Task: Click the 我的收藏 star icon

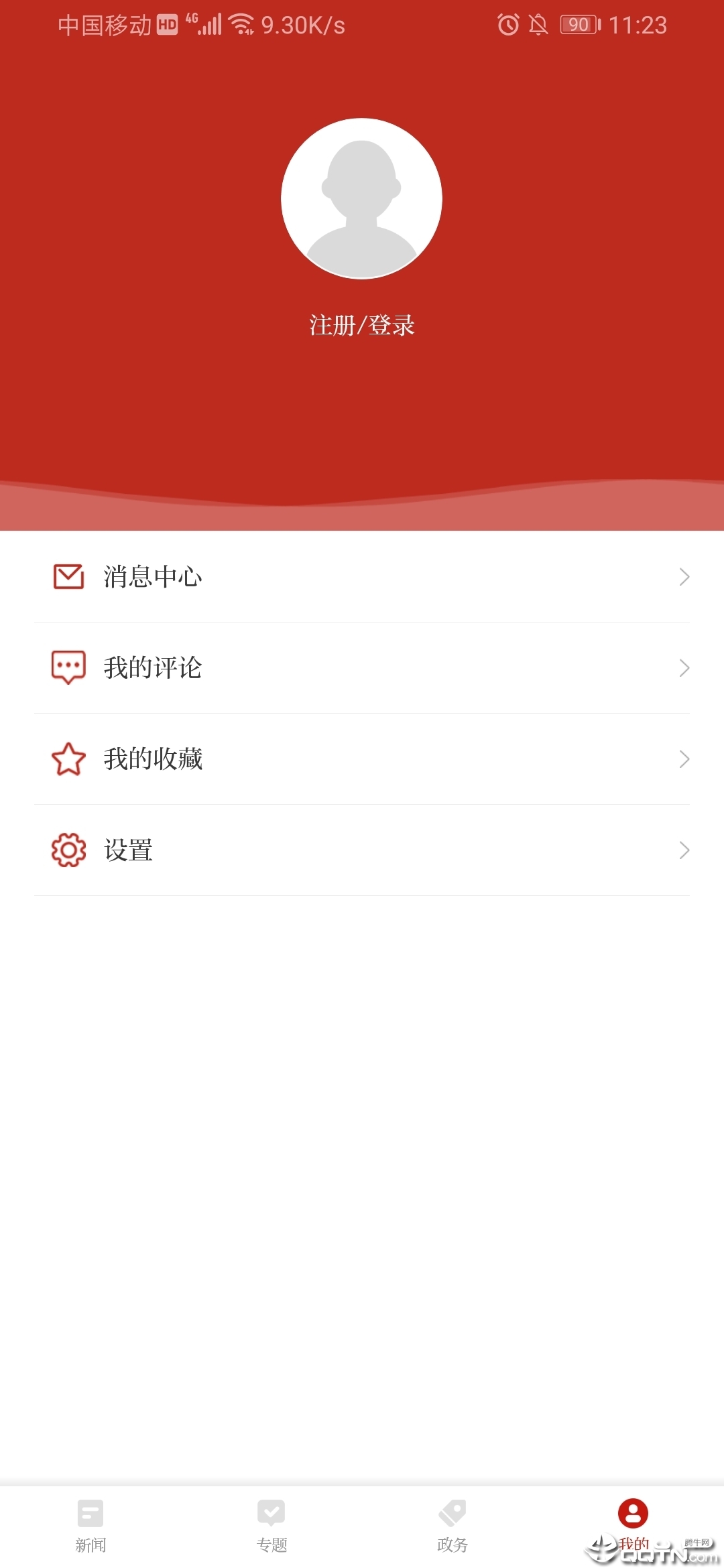Action: 68,759
